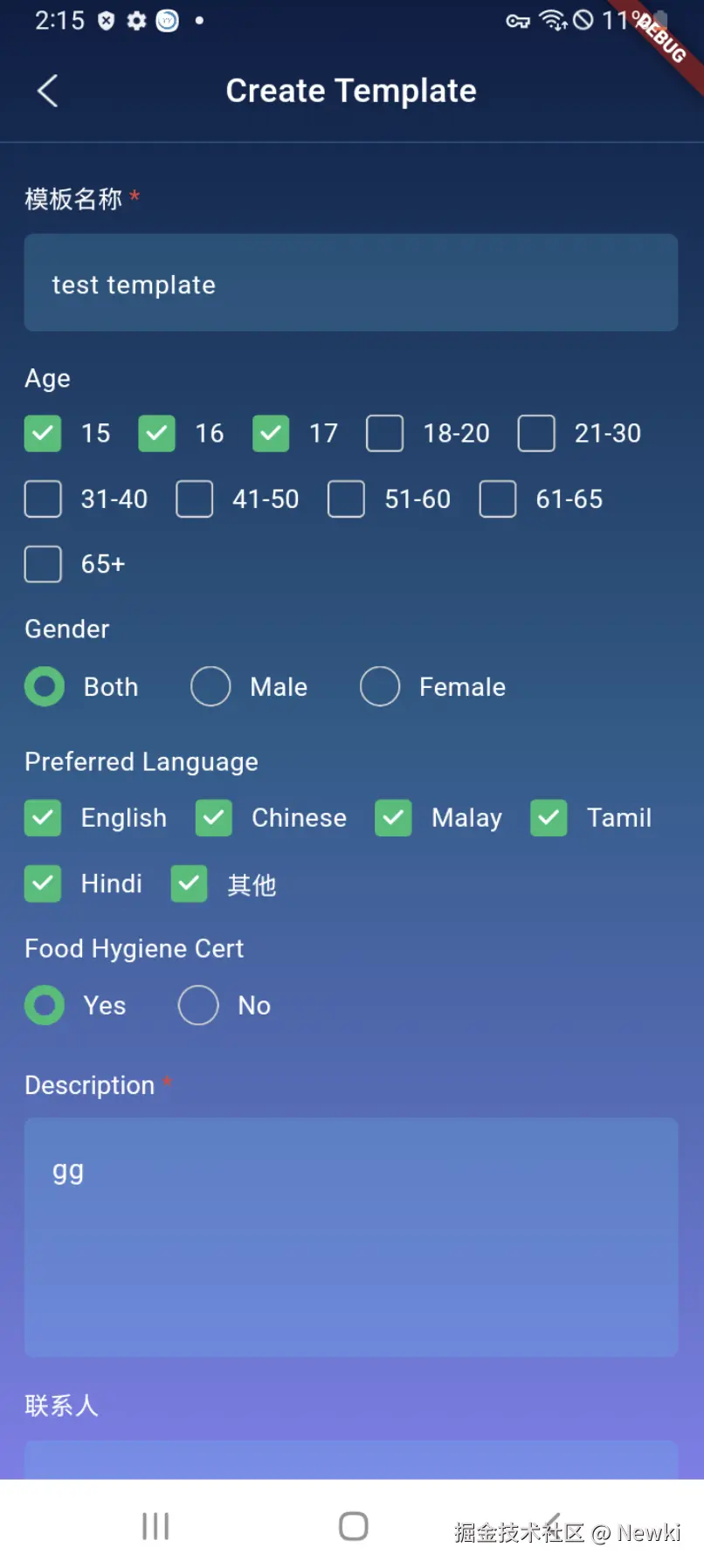Untick Hindi language checkbox
This screenshot has width=704, height=1568.
click(43, 884)
